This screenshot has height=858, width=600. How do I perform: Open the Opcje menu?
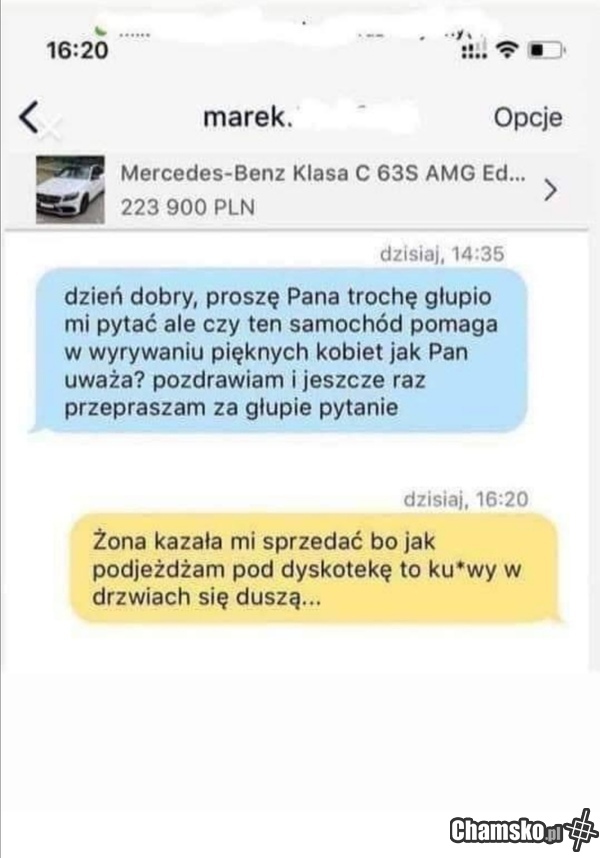coord(527,117)
